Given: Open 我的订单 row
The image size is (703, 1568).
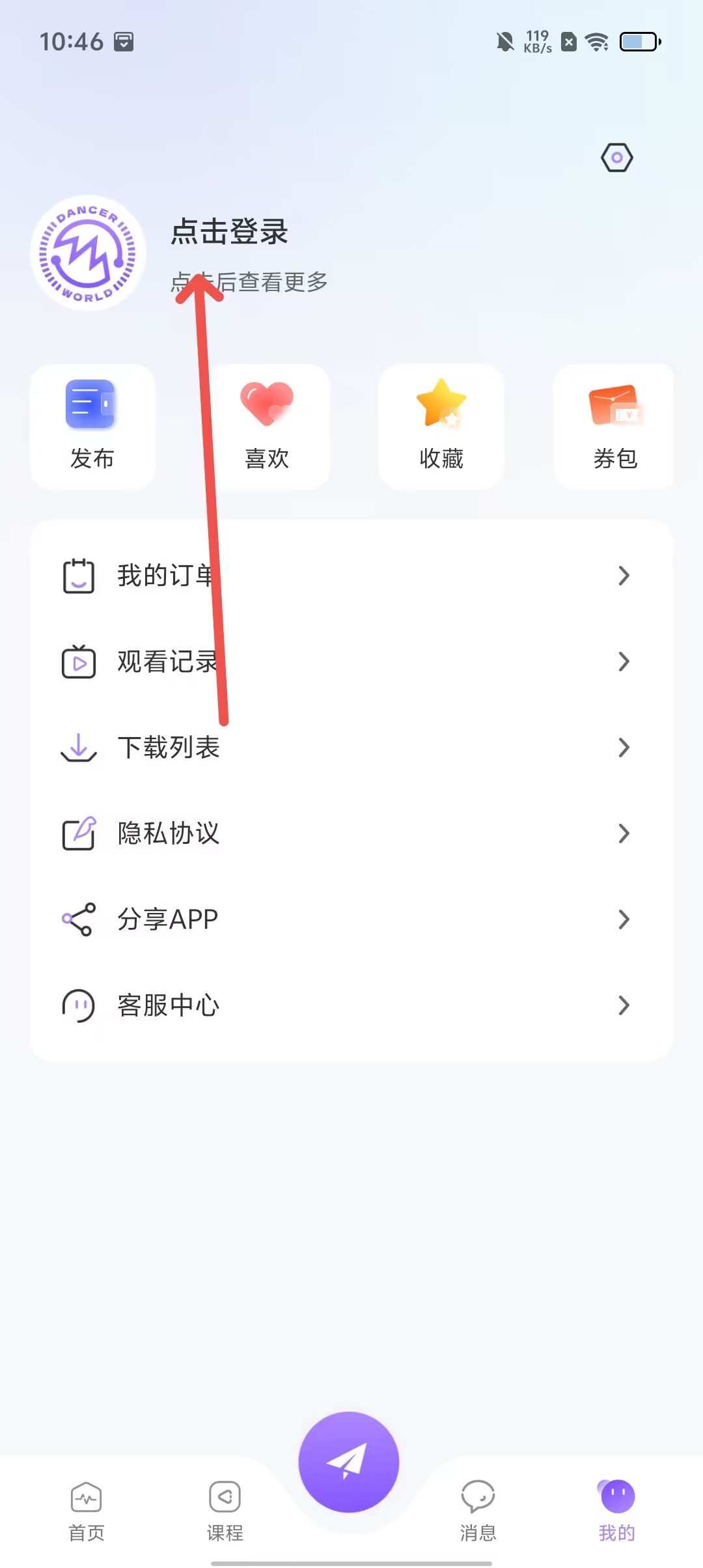Looking at the screenshot, I should tap(351, 576).
